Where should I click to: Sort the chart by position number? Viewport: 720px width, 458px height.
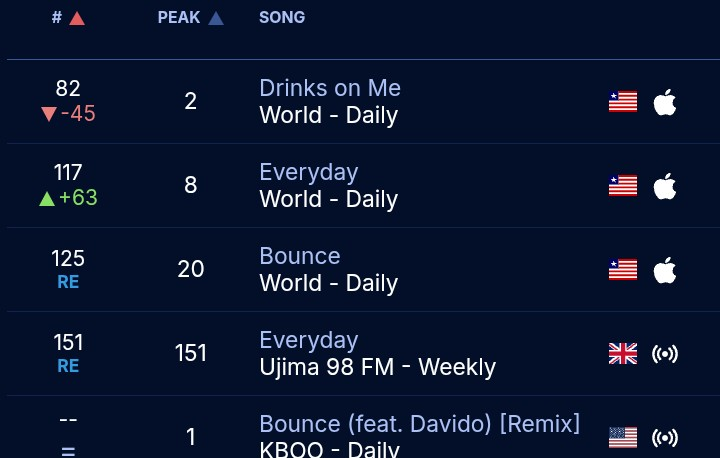(68, 18)
